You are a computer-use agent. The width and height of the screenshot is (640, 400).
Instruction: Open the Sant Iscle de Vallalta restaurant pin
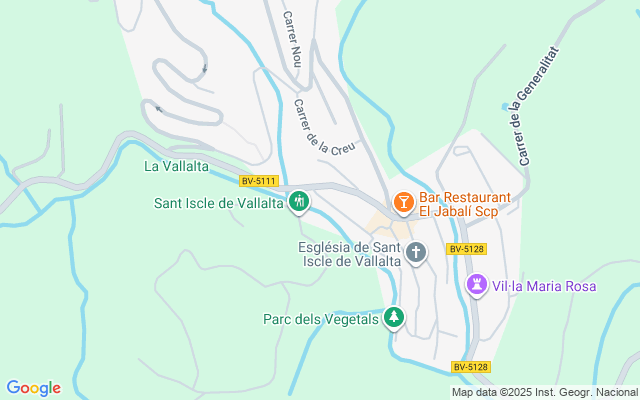tap(298, 202)
